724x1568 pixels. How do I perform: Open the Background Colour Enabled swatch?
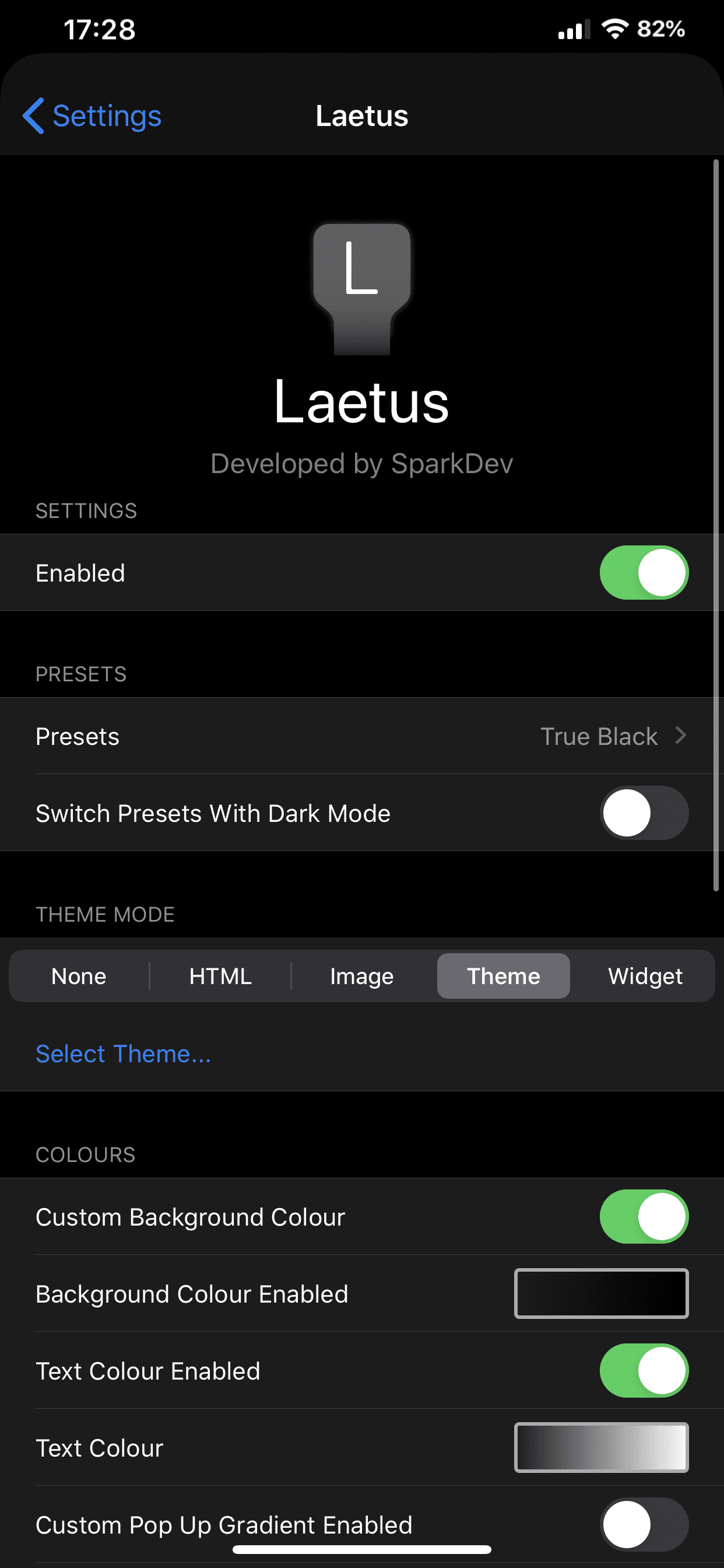point(601,1293)
